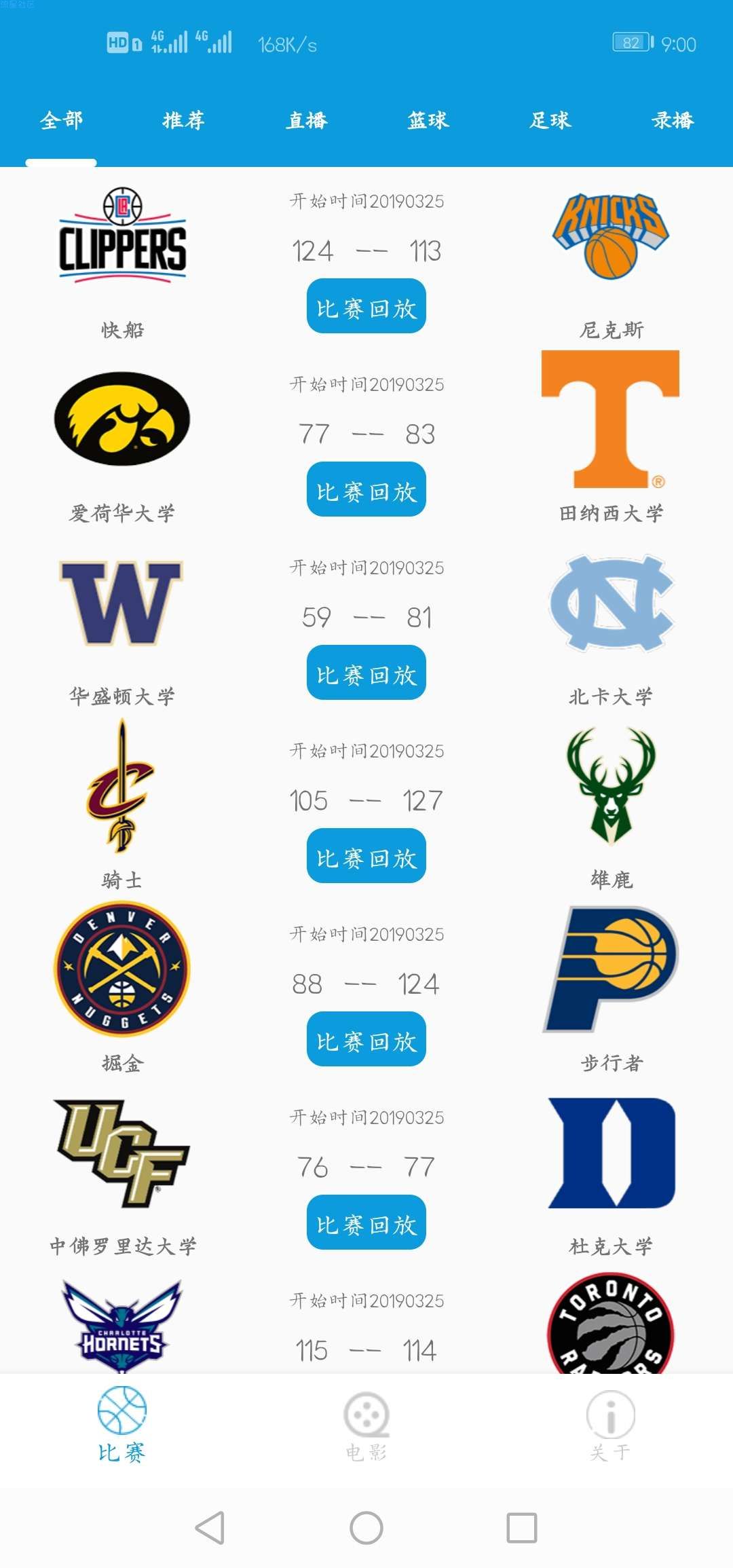Open the 录播 tab
The image size is (733, 1568).
click(673, 120)
